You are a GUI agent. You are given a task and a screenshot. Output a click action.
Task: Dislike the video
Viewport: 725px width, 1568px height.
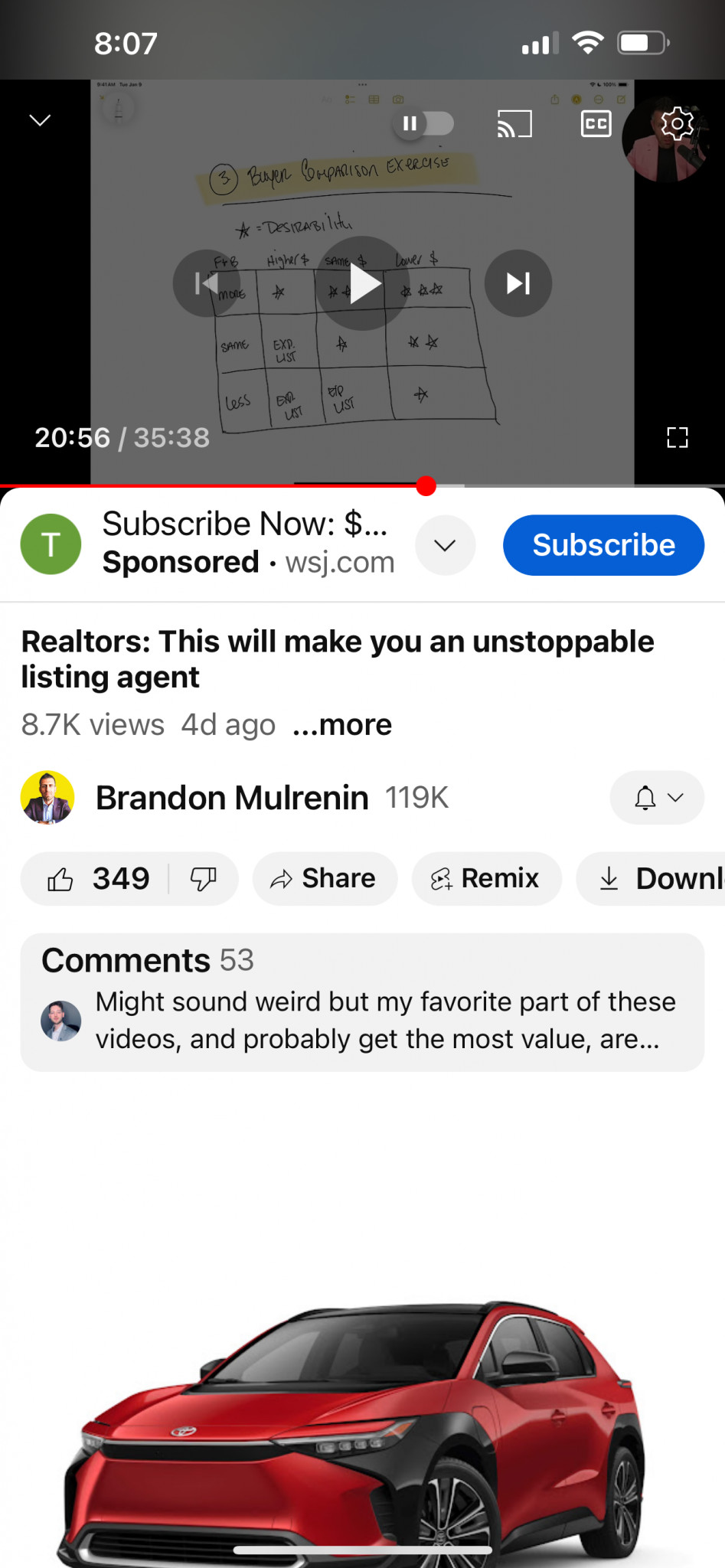point(204,879)
